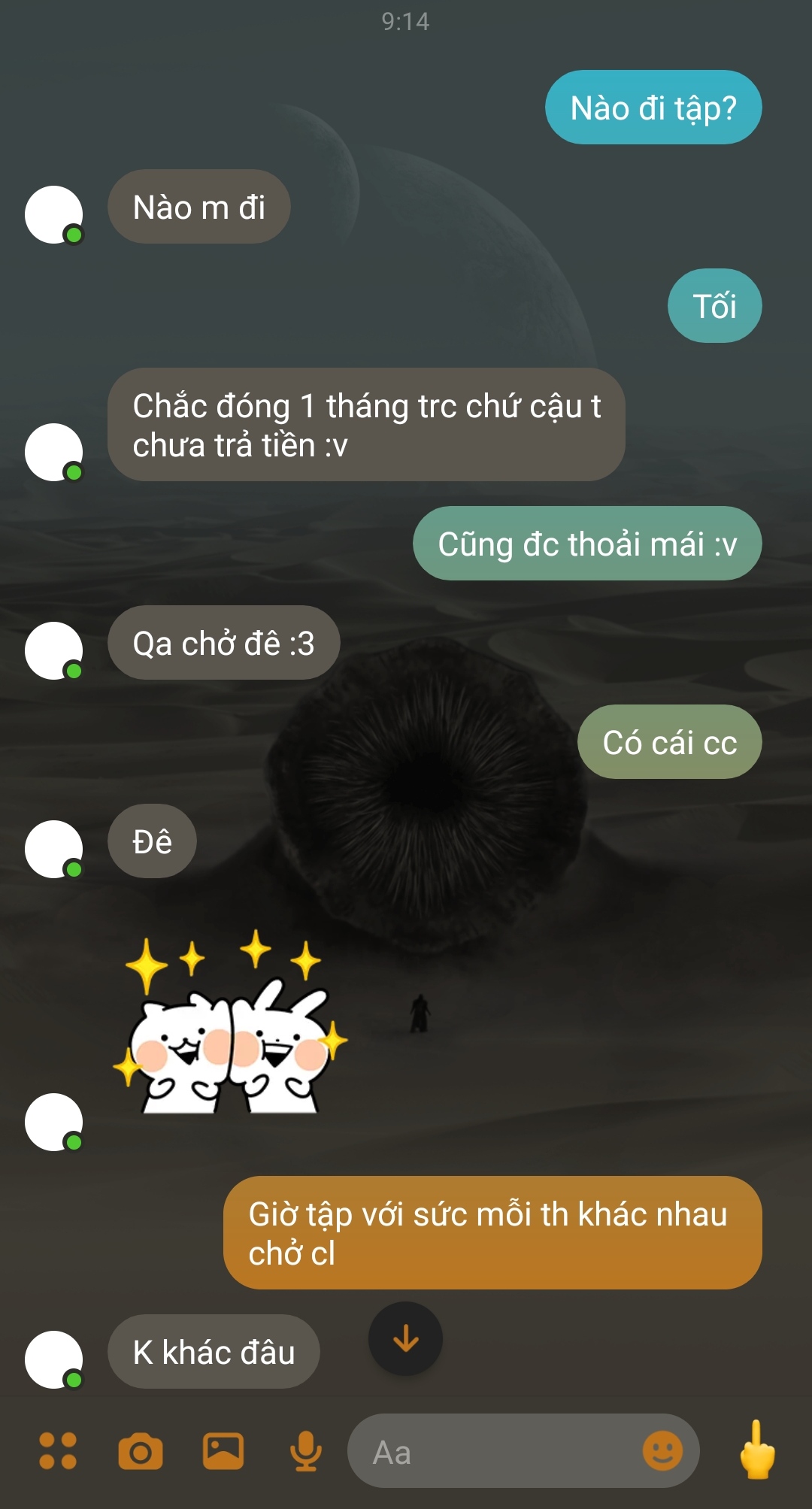
Task: Open the camera to take a photo
Action: coord(141,1451)
